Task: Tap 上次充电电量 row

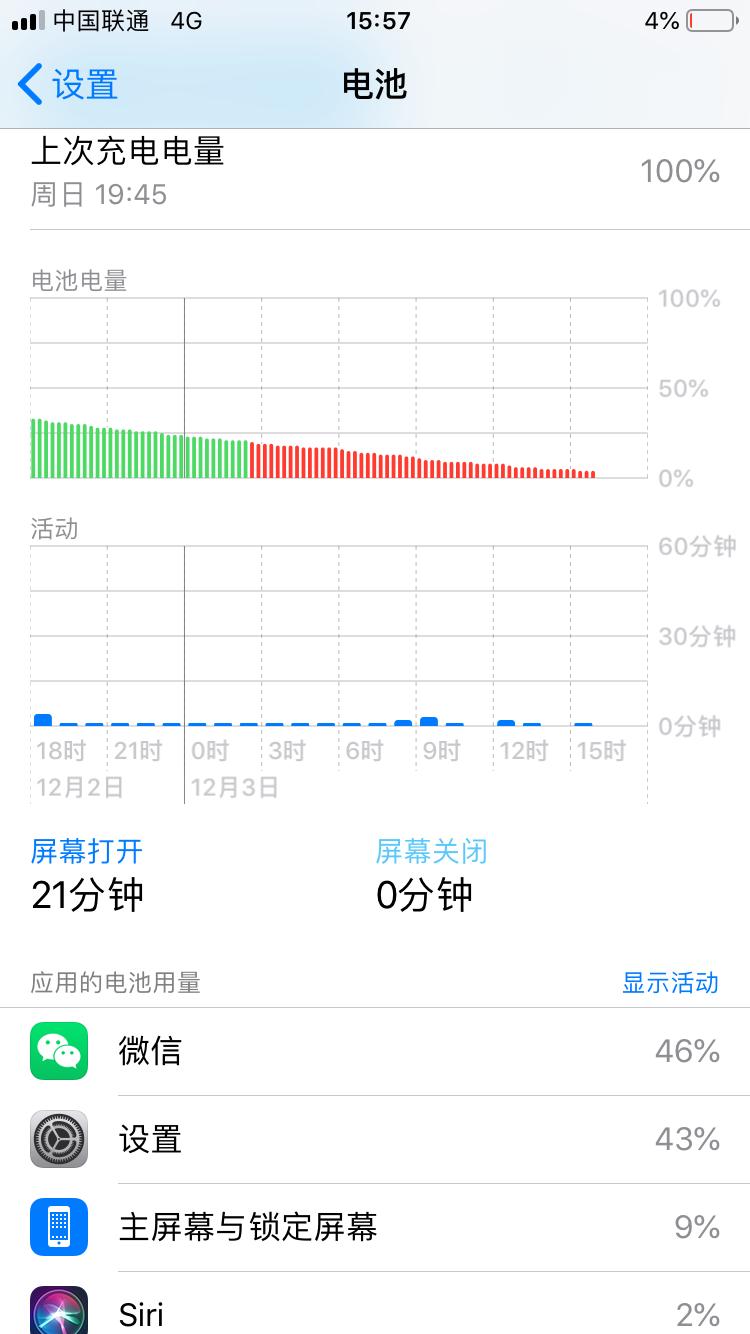Action: (375, 170)
